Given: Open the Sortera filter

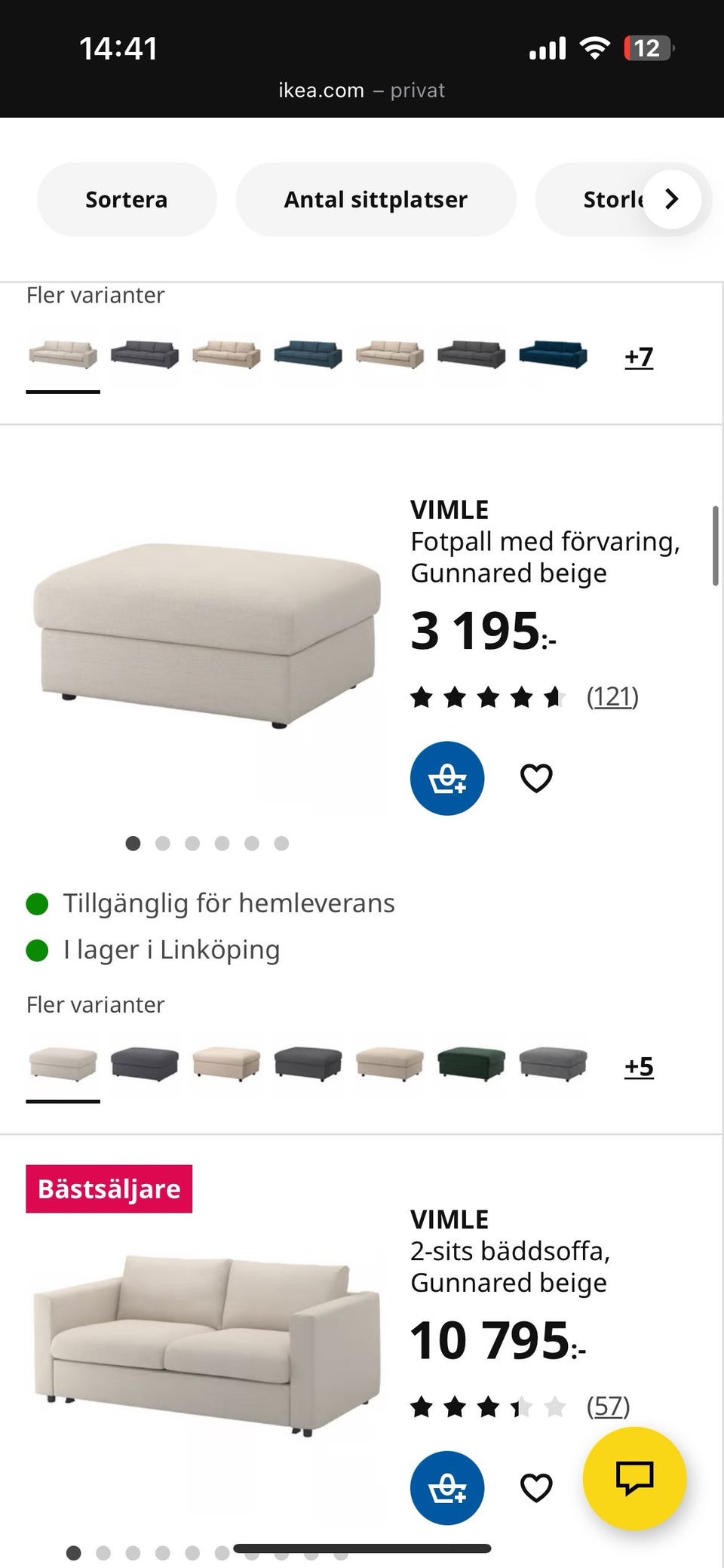Looking at the screenshot, I should pyautogui.click(x=126, y=198).
